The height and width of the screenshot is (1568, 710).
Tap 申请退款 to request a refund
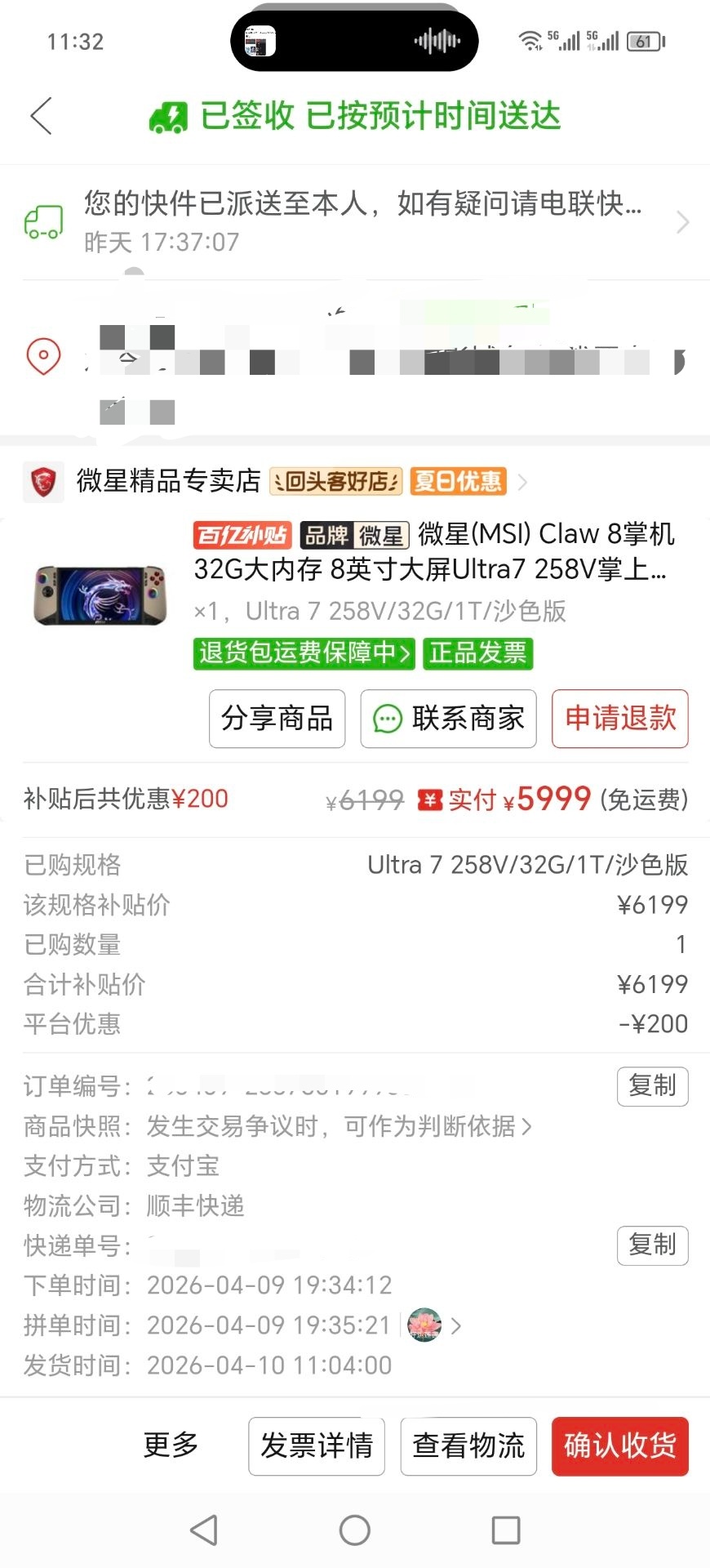(620, 719)
